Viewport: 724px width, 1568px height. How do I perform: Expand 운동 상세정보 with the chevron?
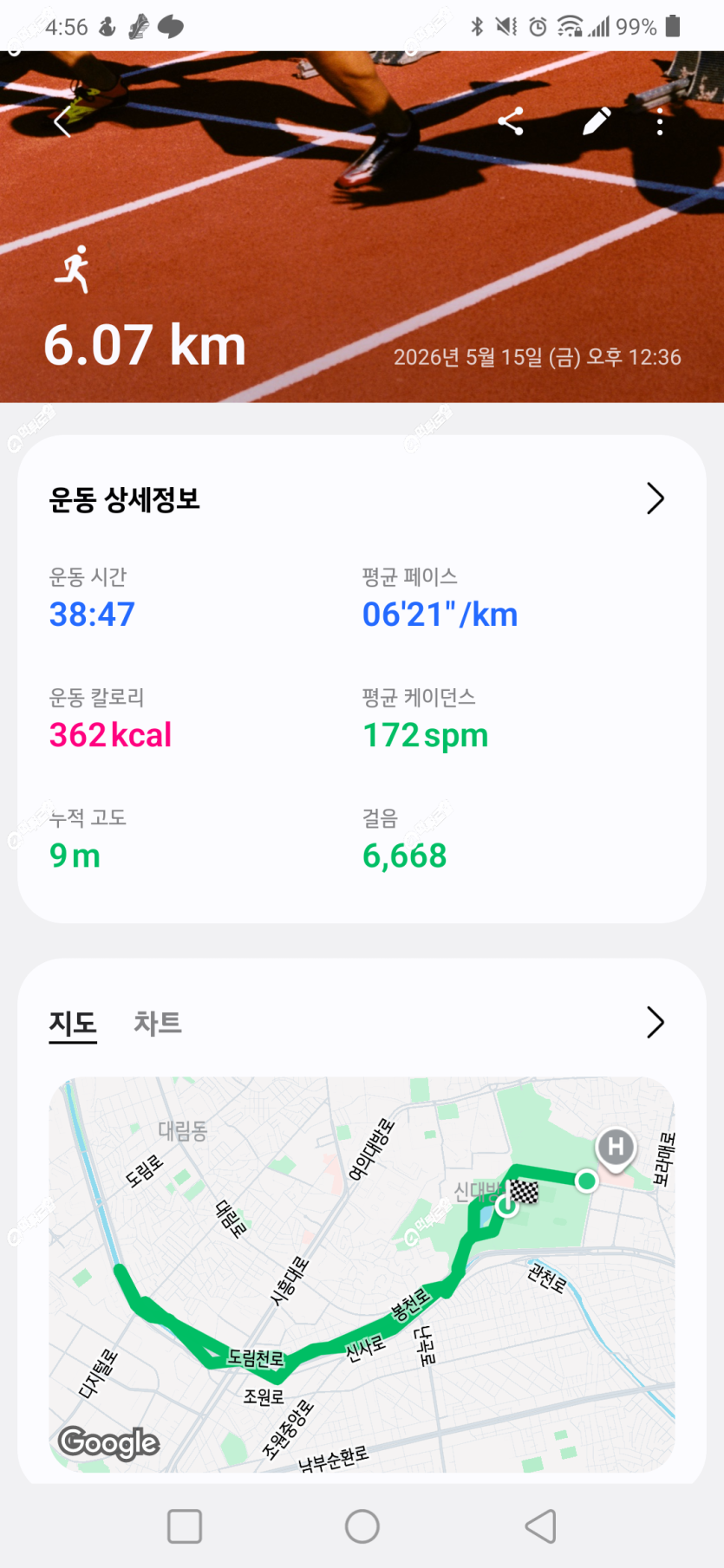[x=656, y=498]
